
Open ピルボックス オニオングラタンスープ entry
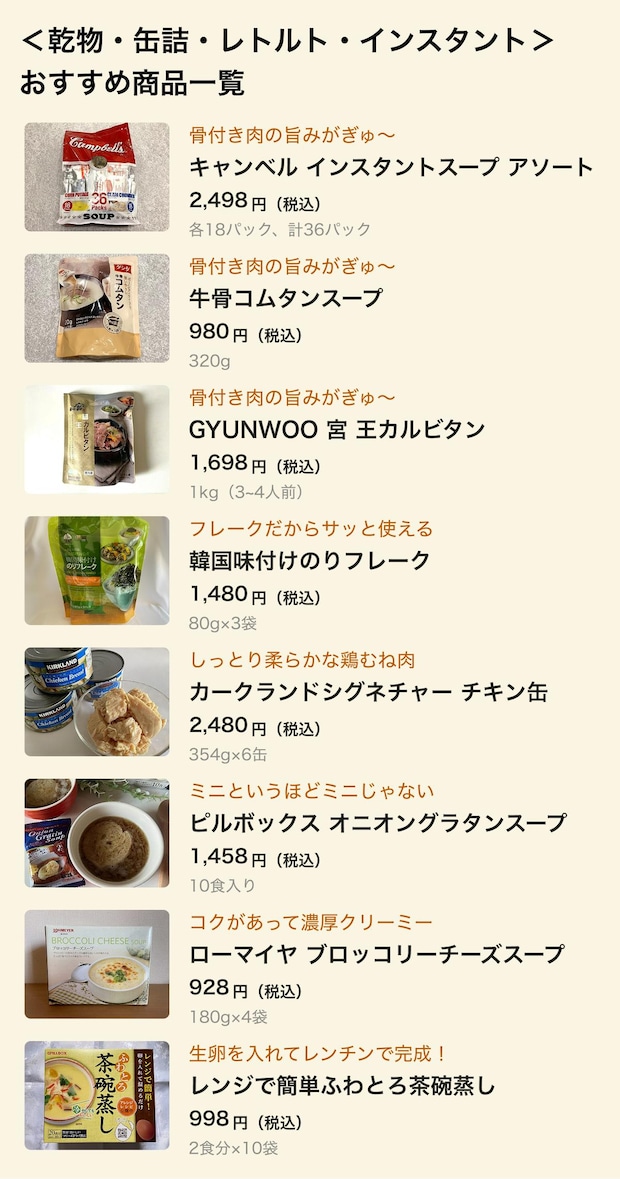click(x=378, y=823)
